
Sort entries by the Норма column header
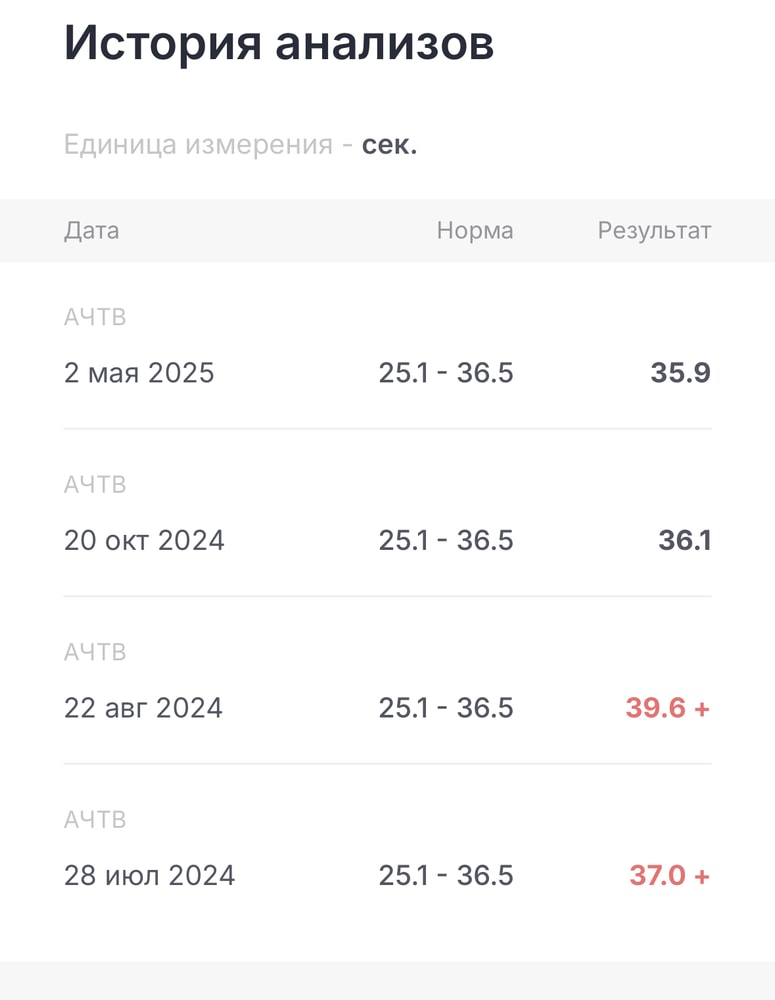click(x=475, y=230)
